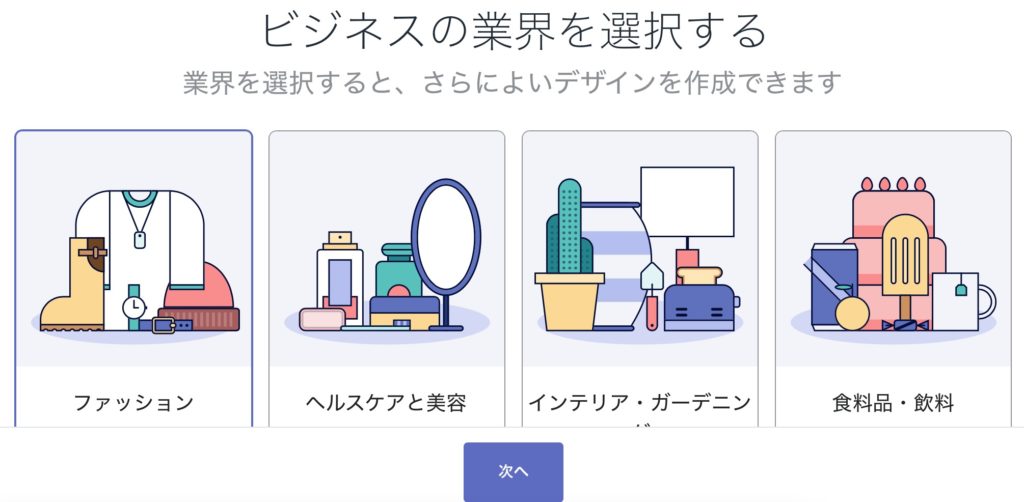
Task: Pick the インテリア・ガーデニング card
Action: pos(639,275)
